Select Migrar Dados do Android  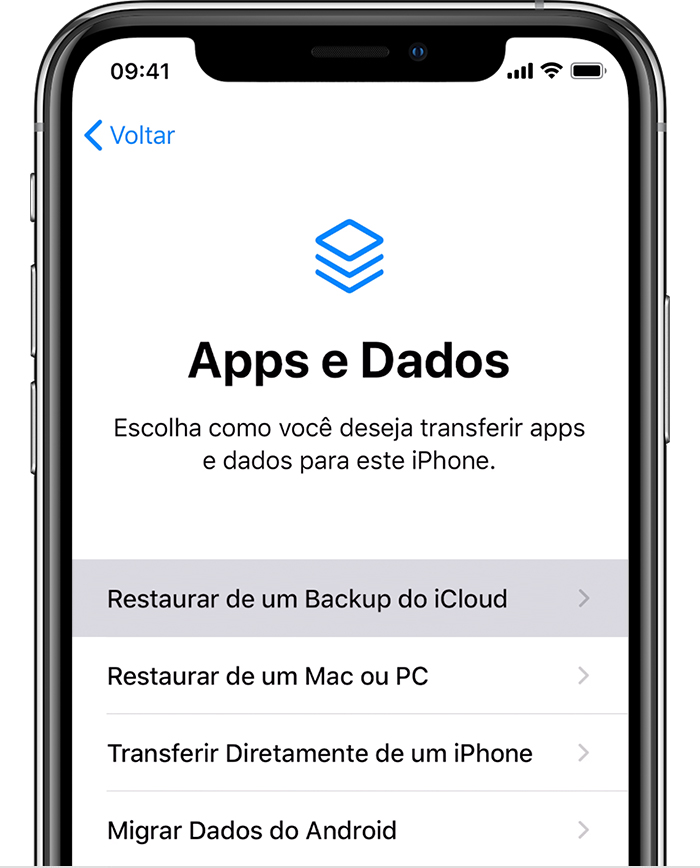(x=349, y=829)
